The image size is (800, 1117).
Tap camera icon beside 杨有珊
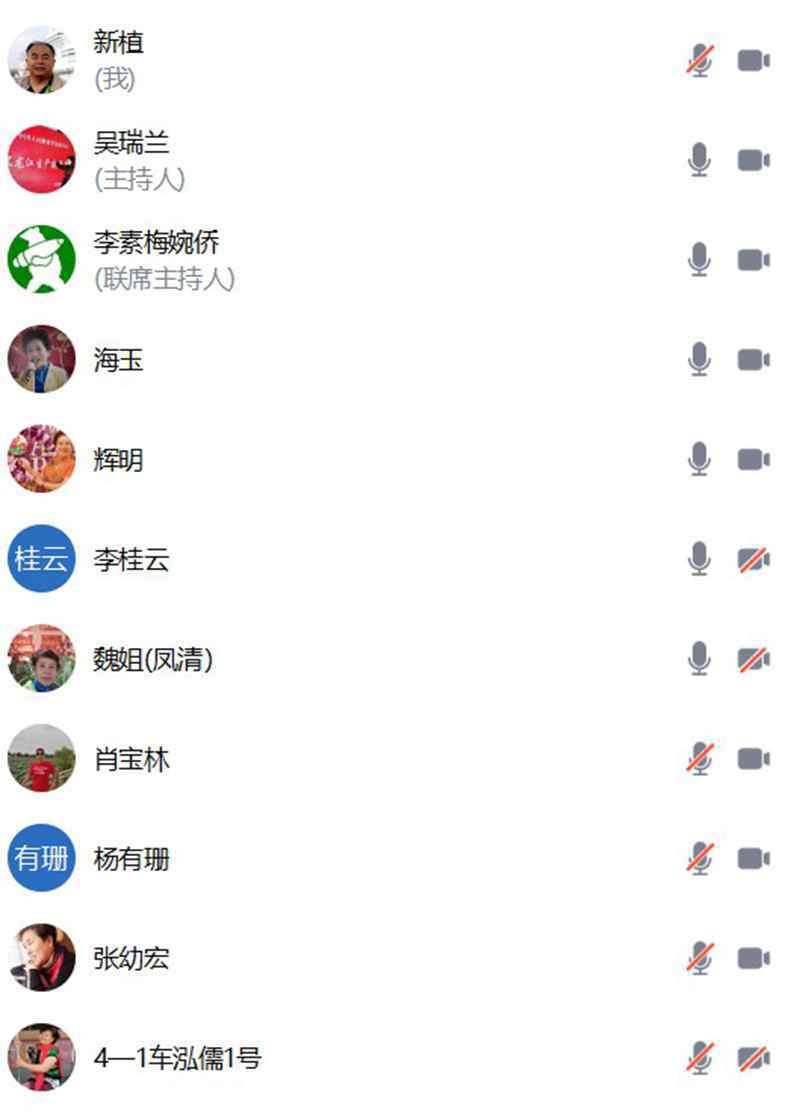753,859
